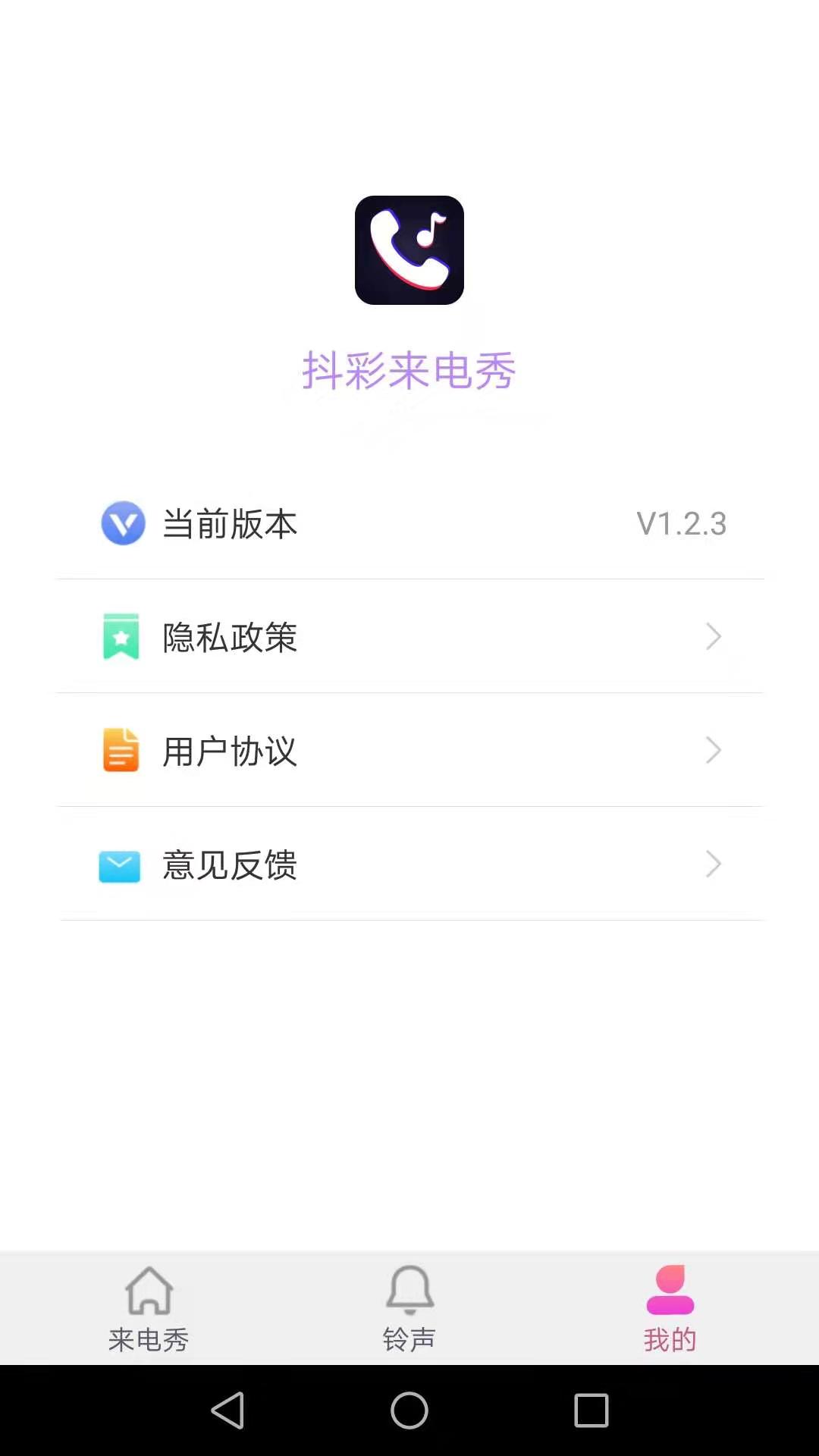Screen dimensions: 819x1456
Task: Expand the 意见反馈 row chevron
Action: pyautogui.click(x=713, y=864)
